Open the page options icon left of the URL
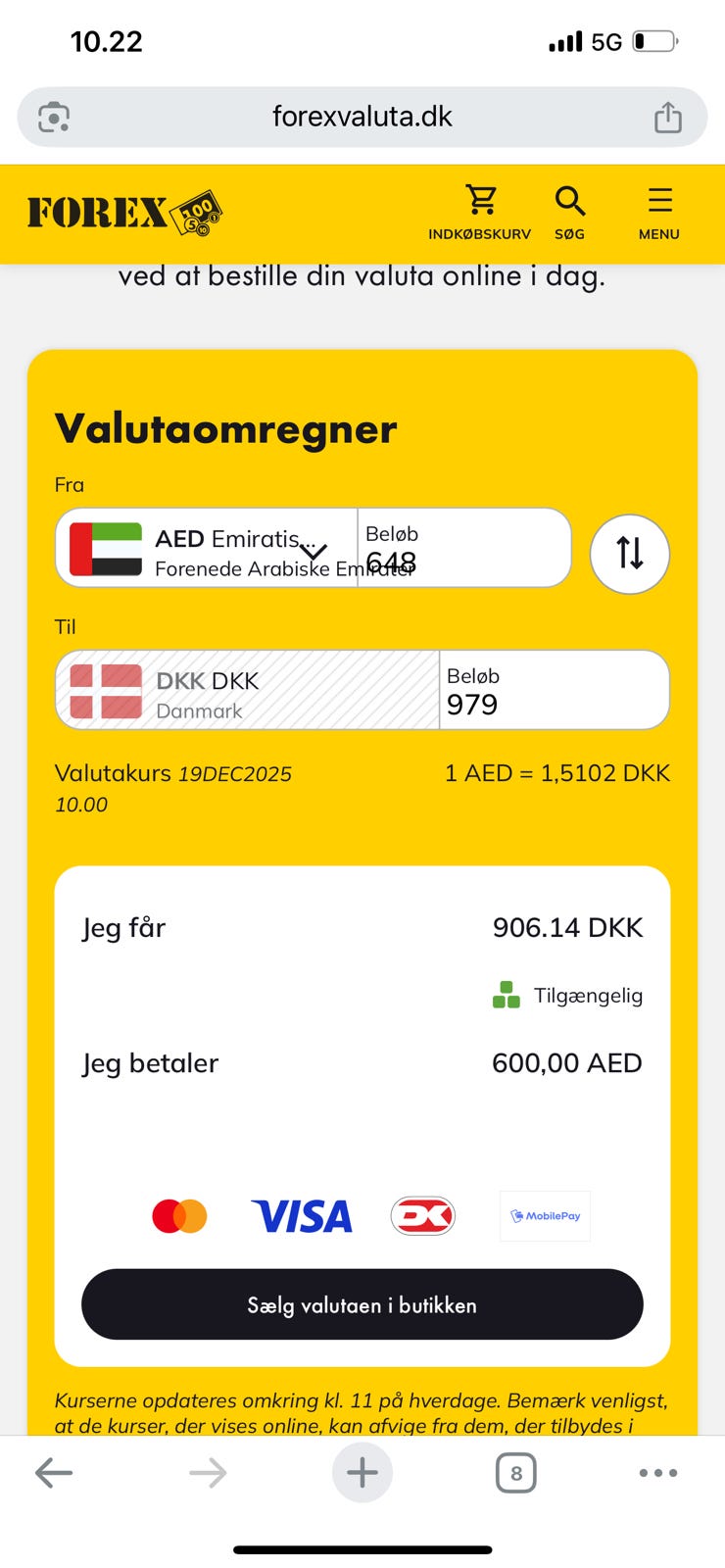Screen dimensions: 725x1568 tap(54, 117)
